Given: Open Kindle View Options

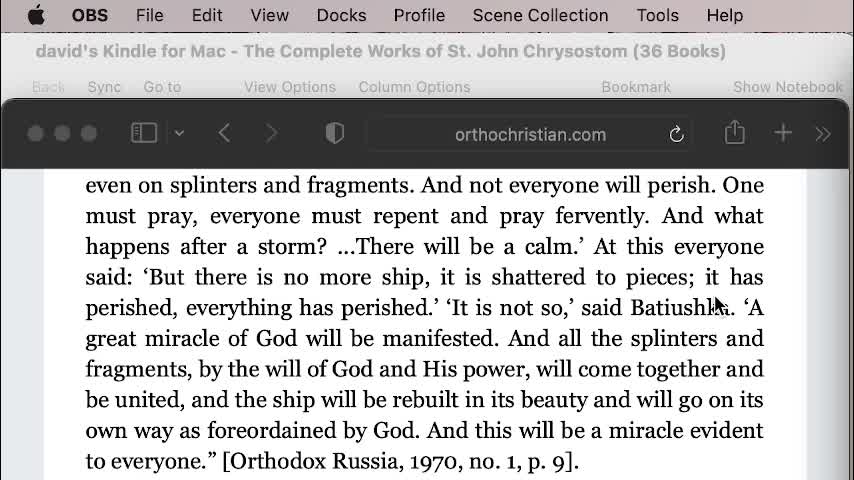Looking at the screenshot, I should (288, 87).
